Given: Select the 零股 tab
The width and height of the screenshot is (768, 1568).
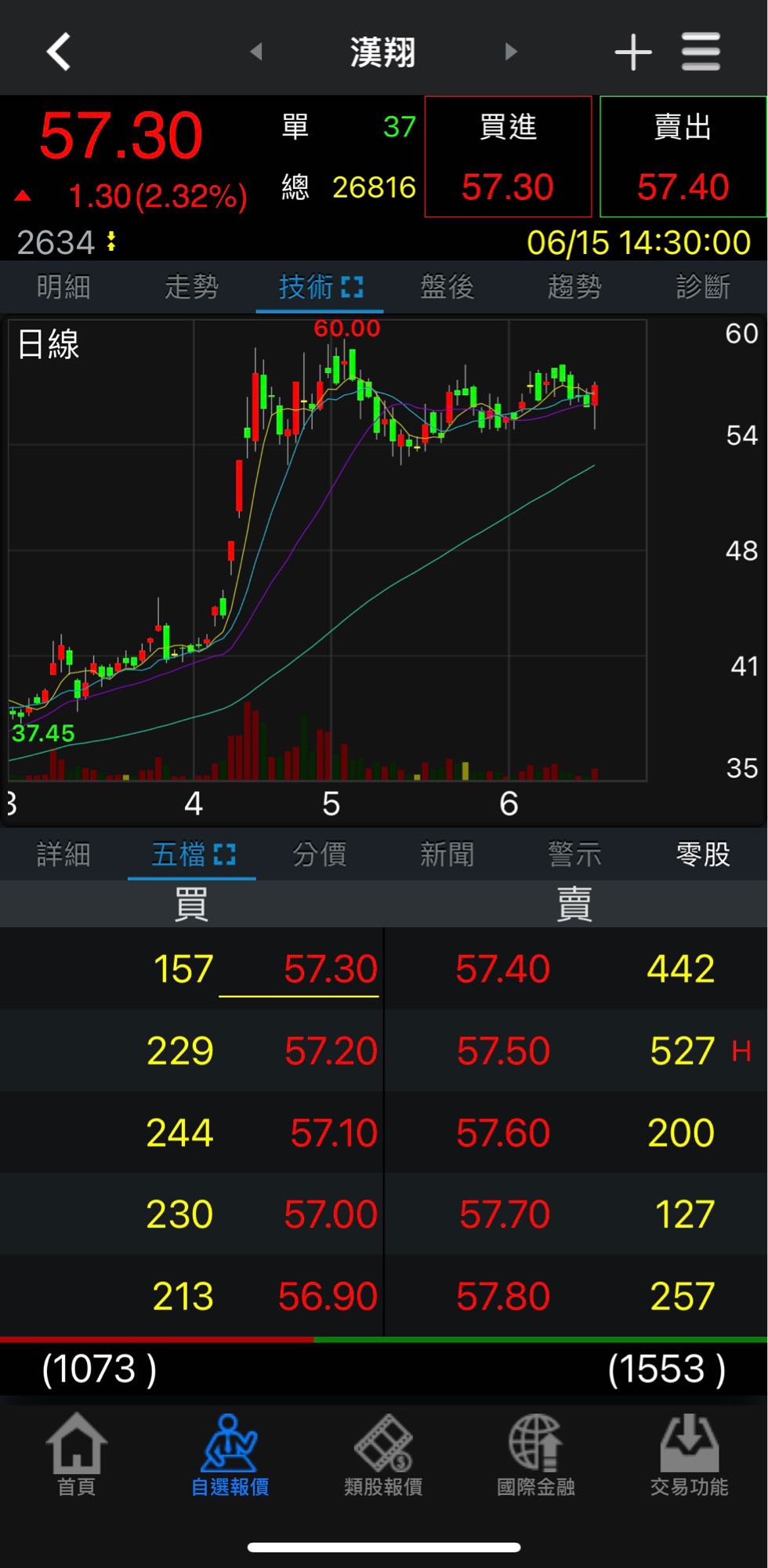Looking at the screenshot, I should pyautogui.click(x=702, y=854).
